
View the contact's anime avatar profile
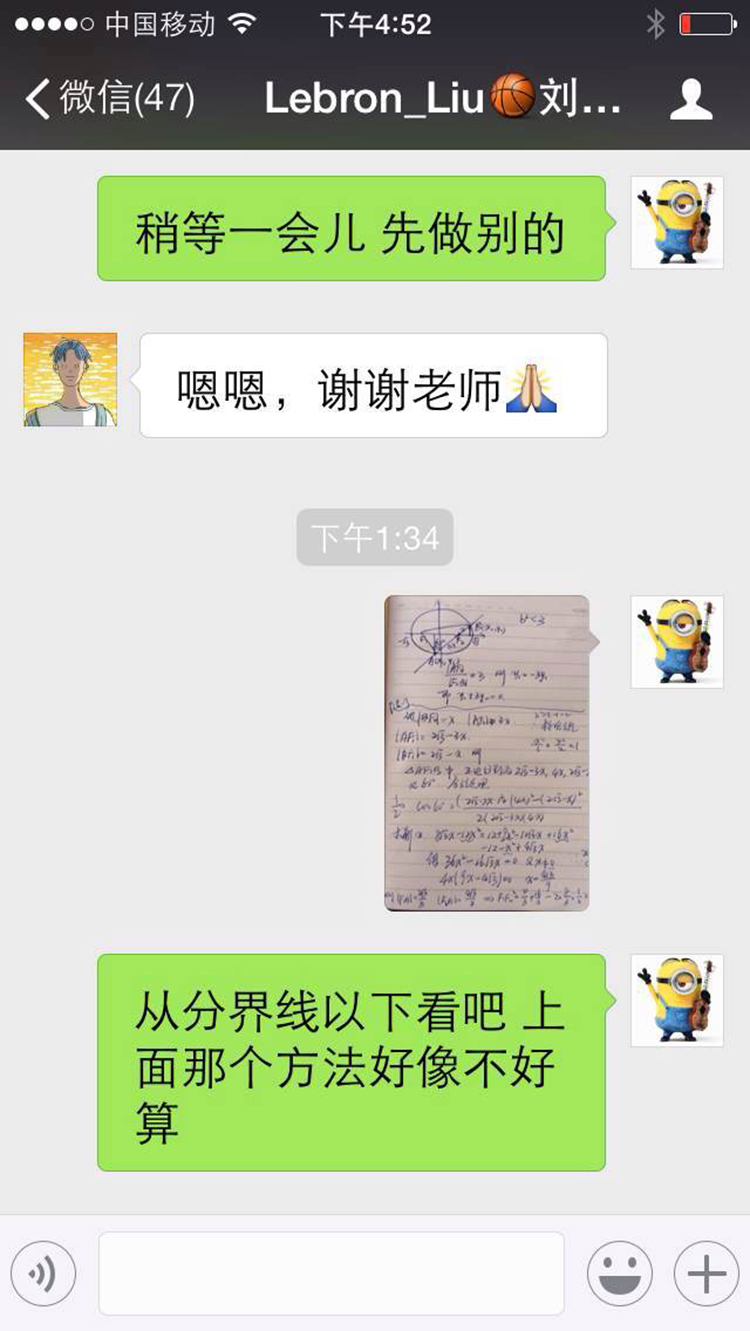coord(70,380)
